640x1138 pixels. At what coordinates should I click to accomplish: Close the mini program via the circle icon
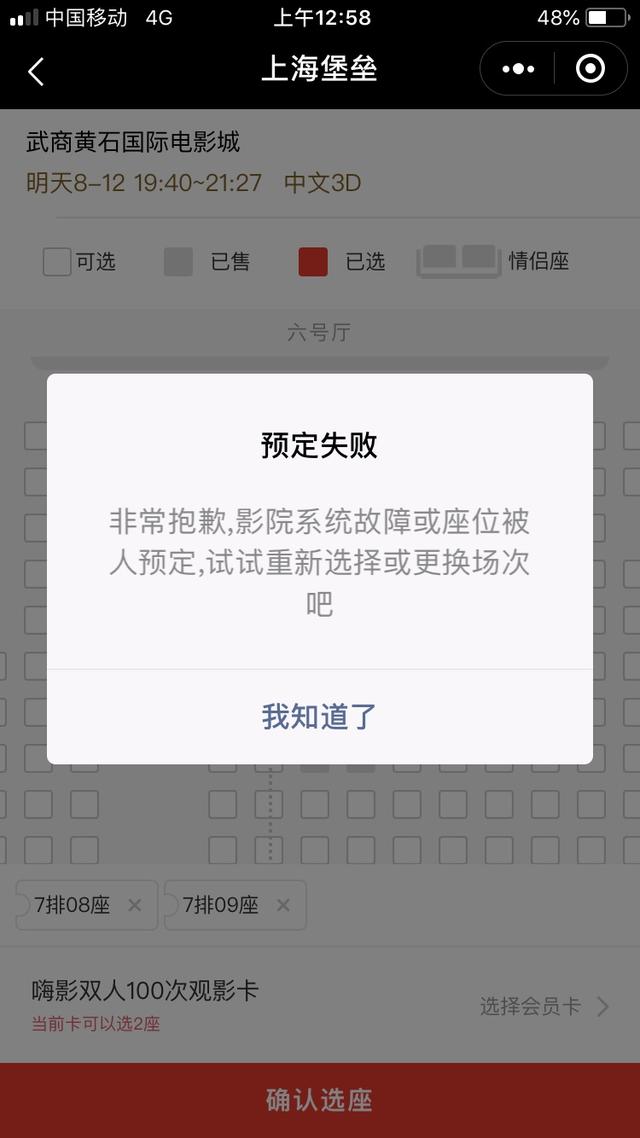click(590, 69)
